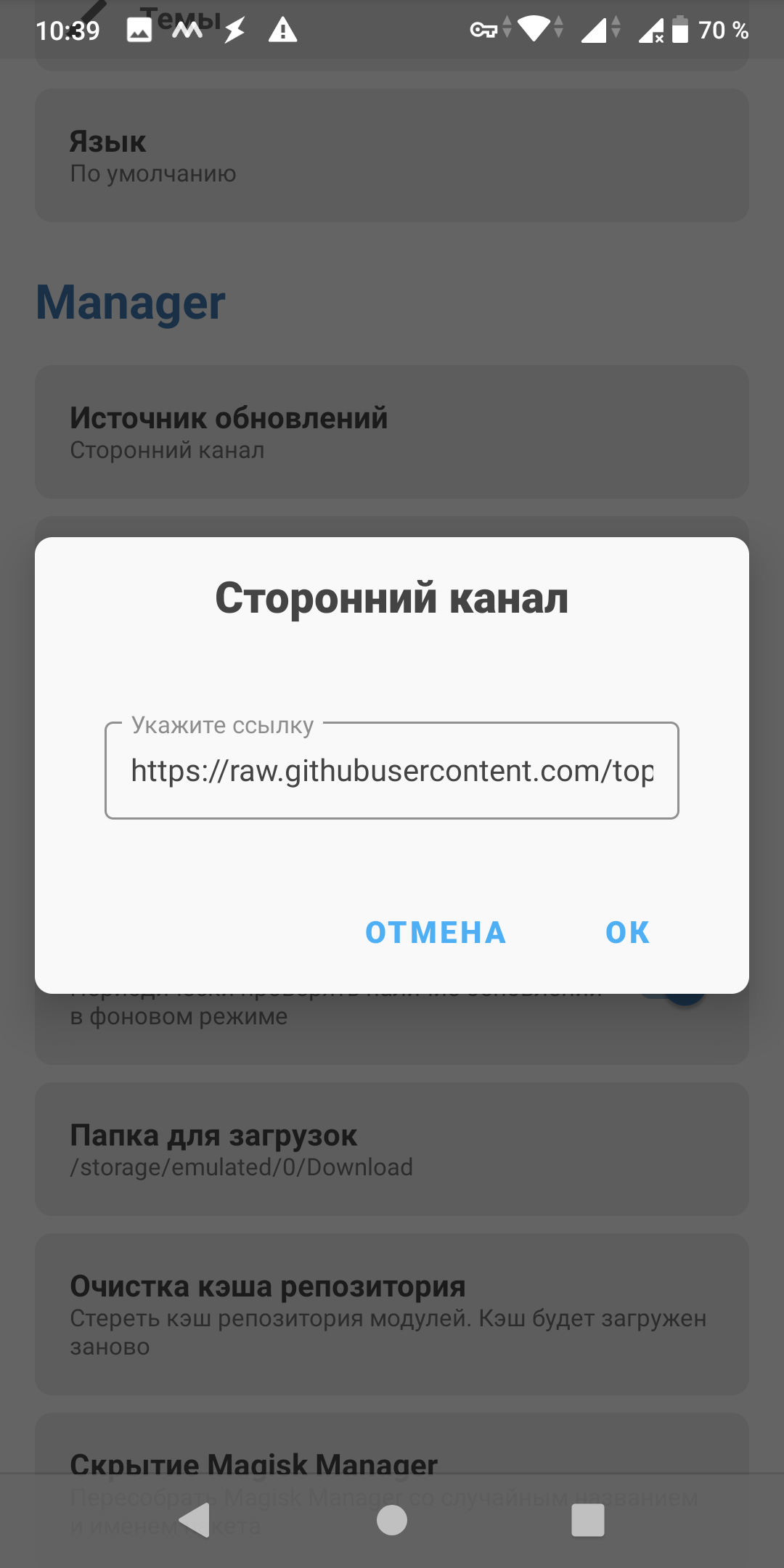Go back using the navigation bar
784x1568 pixels.
(x=195, y=1520)
